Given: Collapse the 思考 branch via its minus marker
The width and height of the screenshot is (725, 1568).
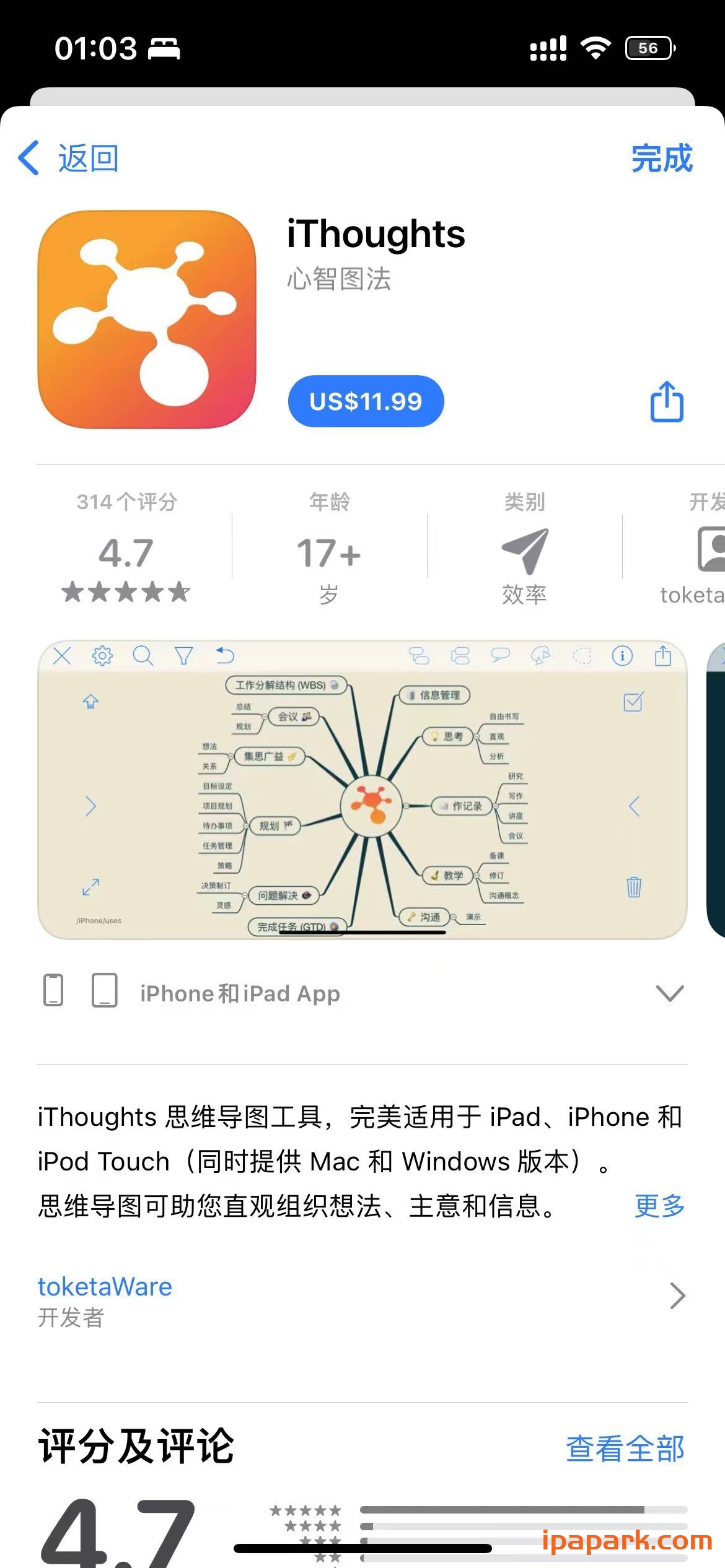Looking at the screenshot, I should (477, 736).
